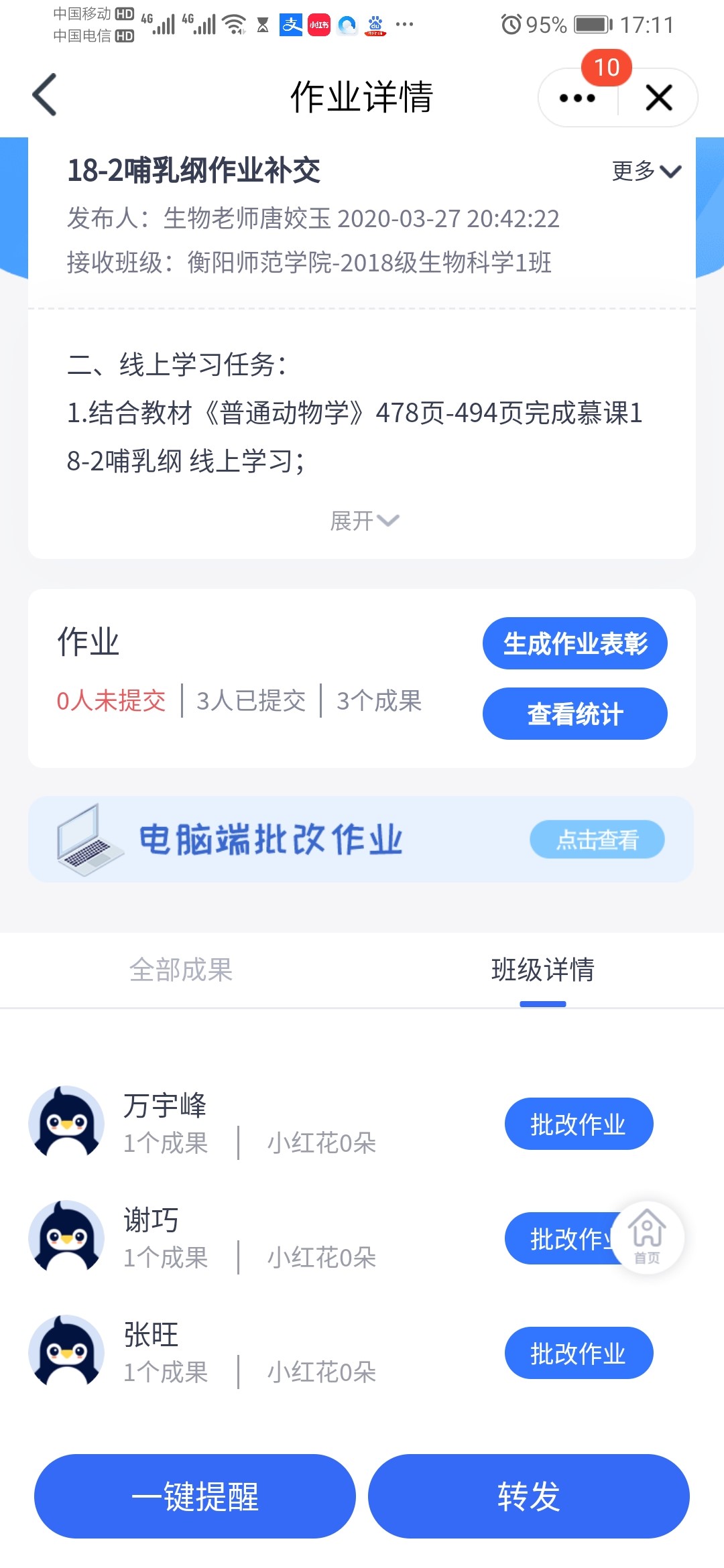This screenshot has height=1568, width=724.
Task: Tap 点击查看 on the 电脑端批改作业 banner
Action: coord(597,839)
